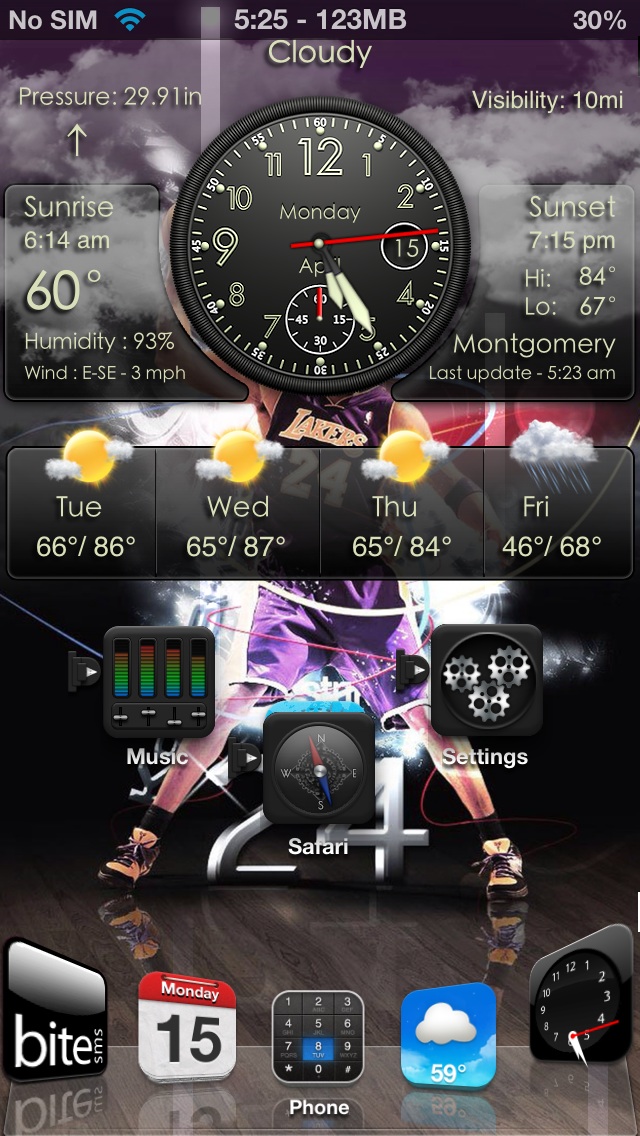
Task: Open the Settings app
Action: tap(487, 680)
